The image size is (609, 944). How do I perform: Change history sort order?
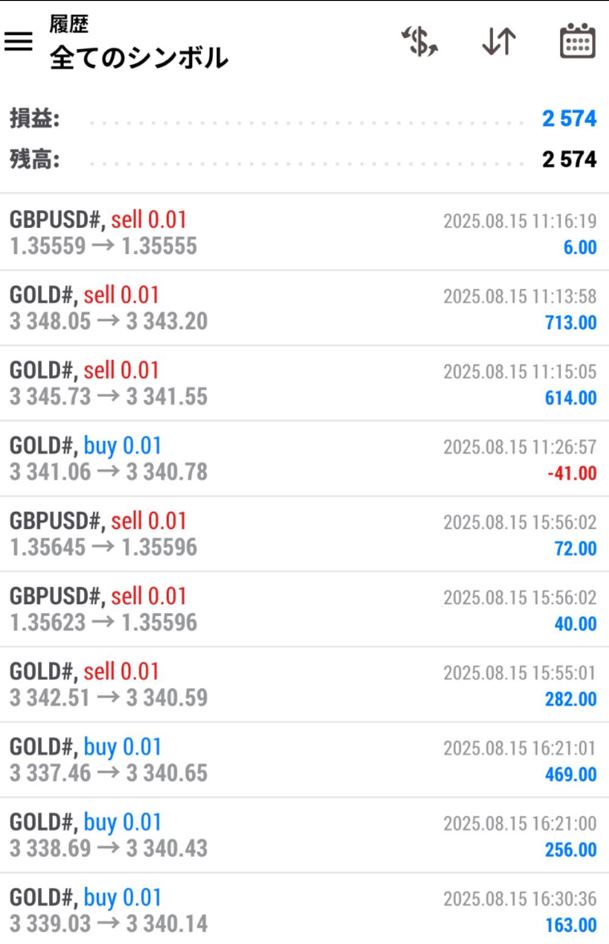coord(498,42)
